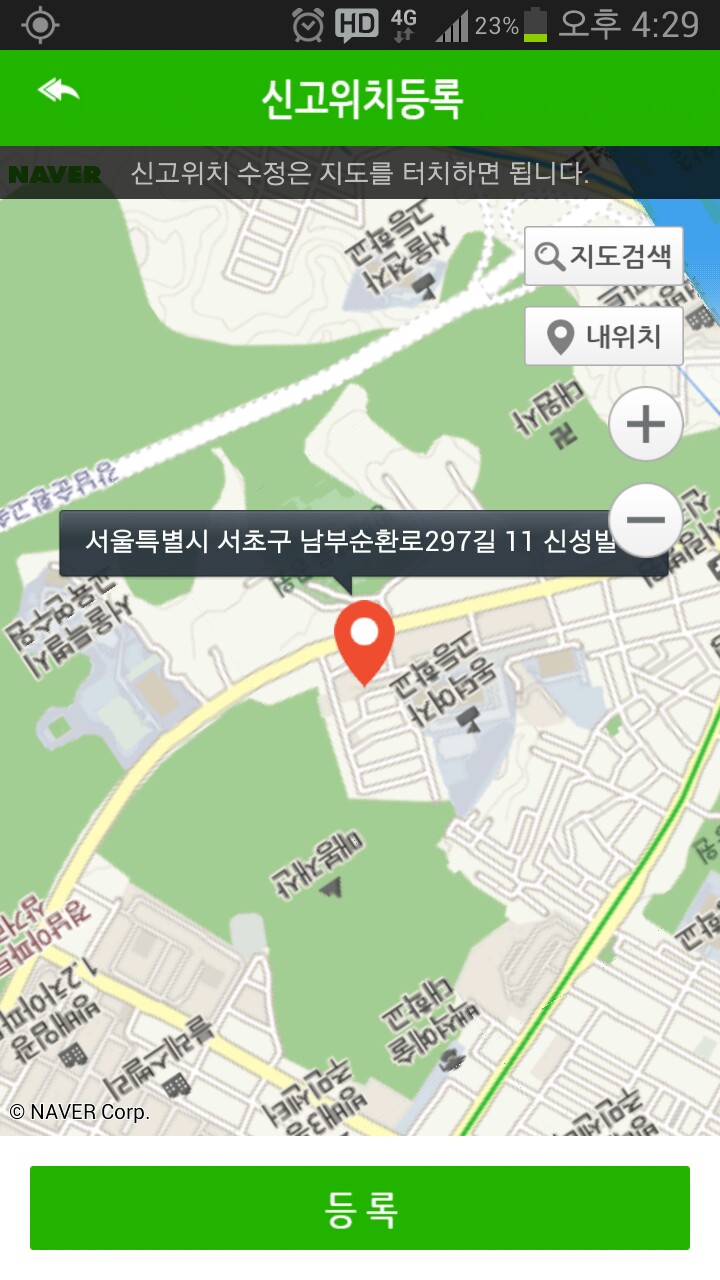The height and width of the screenshot is (1280, 720).
Task: Go back using the arrow icon
Action: (59, 91)
